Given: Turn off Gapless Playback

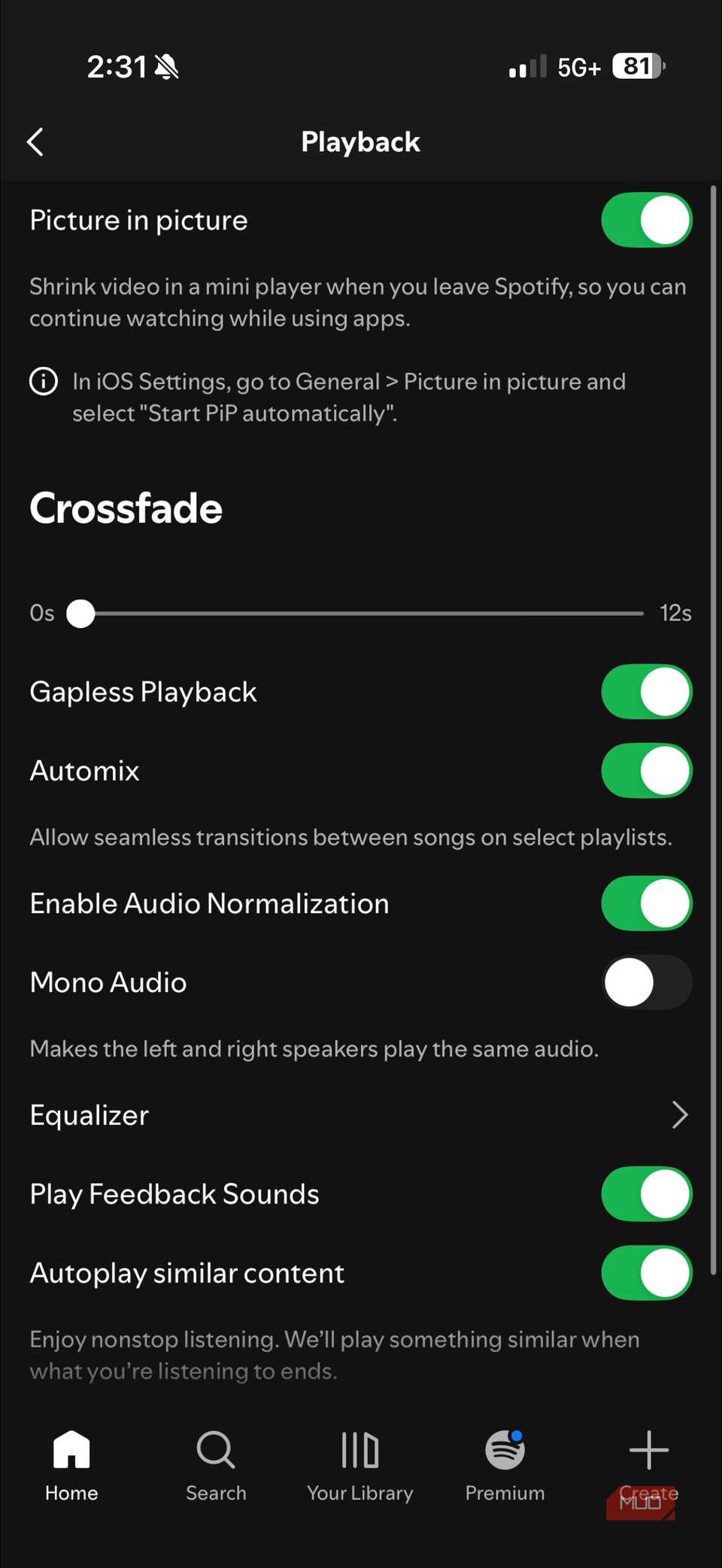Looking at the screenshot, I should pos(646,691).
